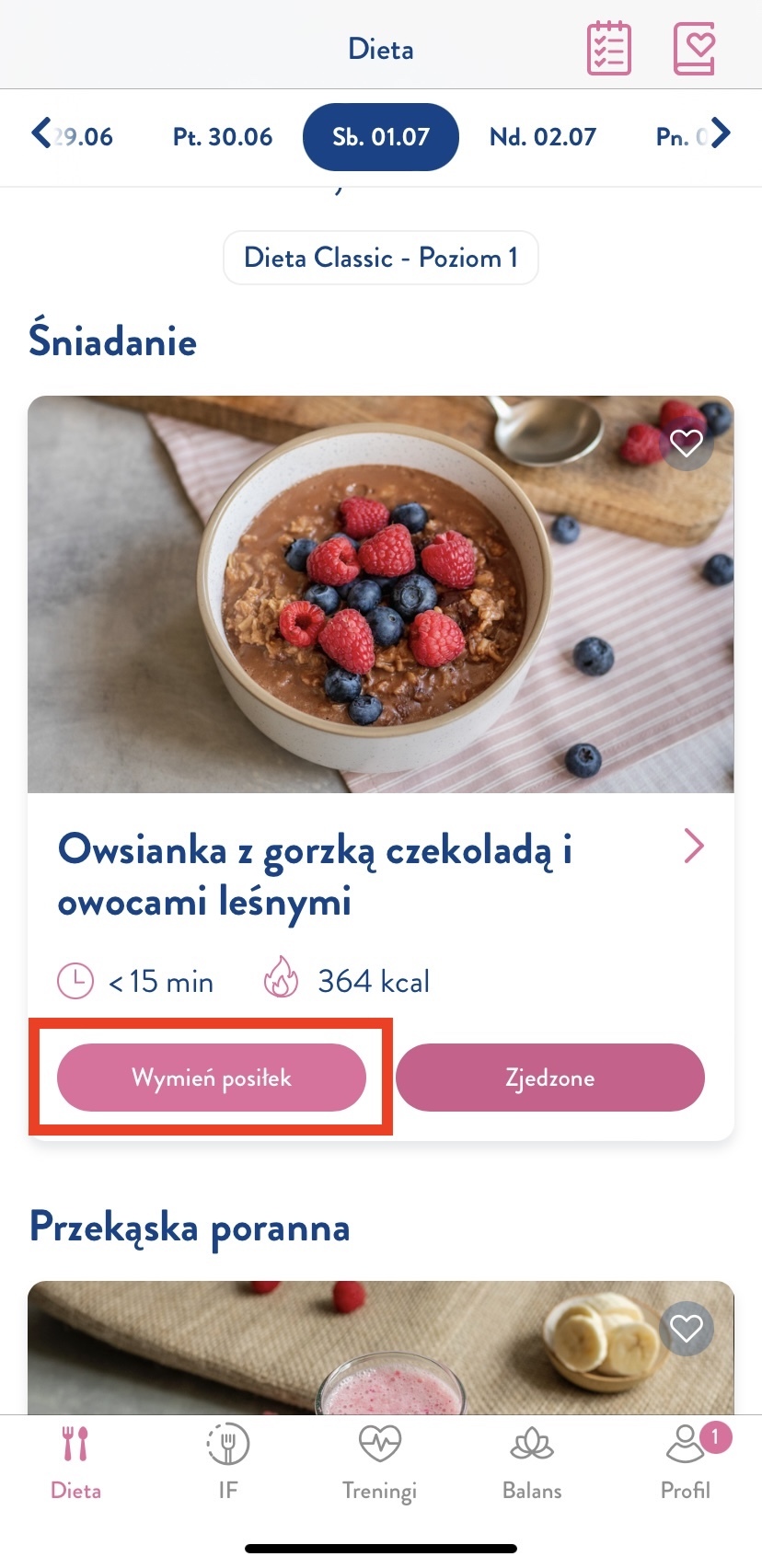Switch to the Balans tab
The image size is (762, 1568).
532,1461
